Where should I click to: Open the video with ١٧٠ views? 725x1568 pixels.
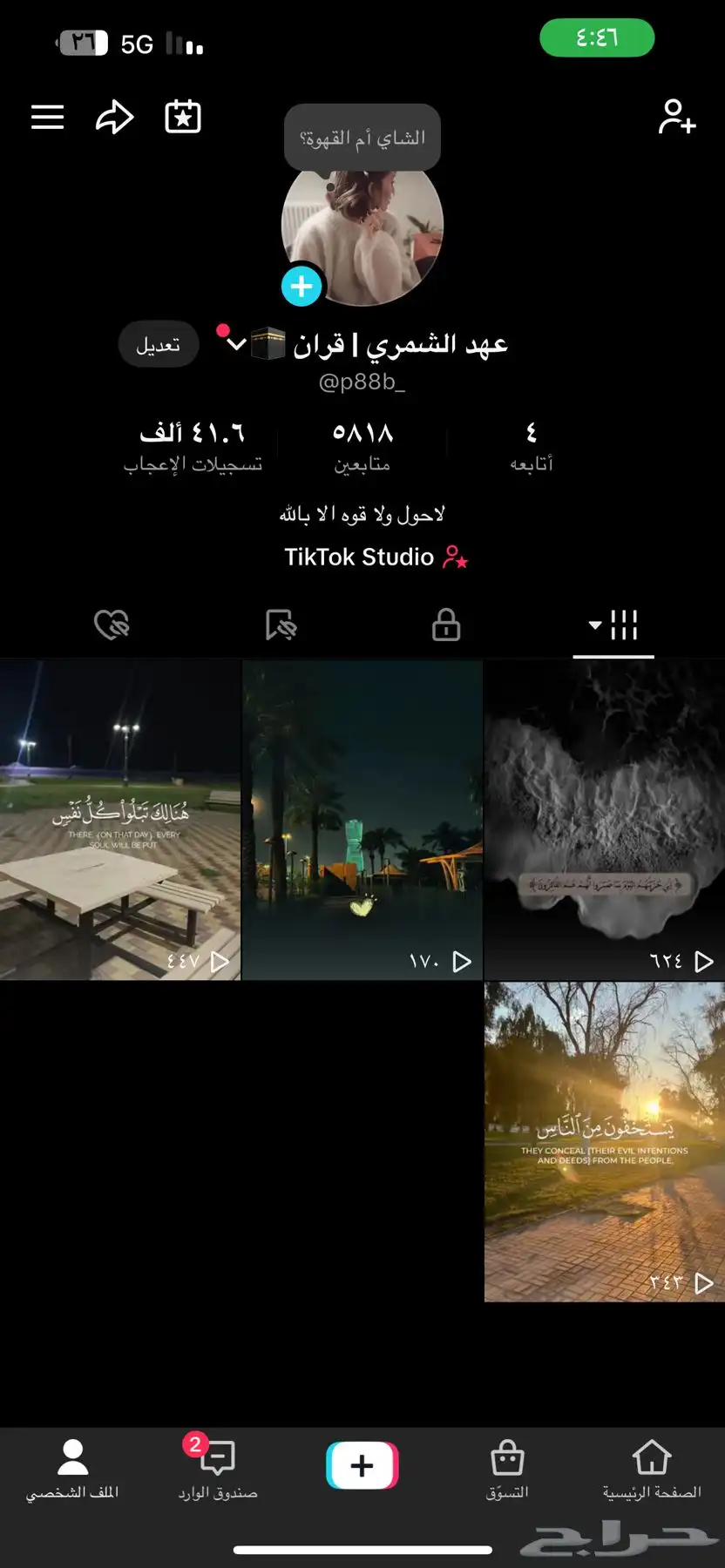click(x=362, y=819)
